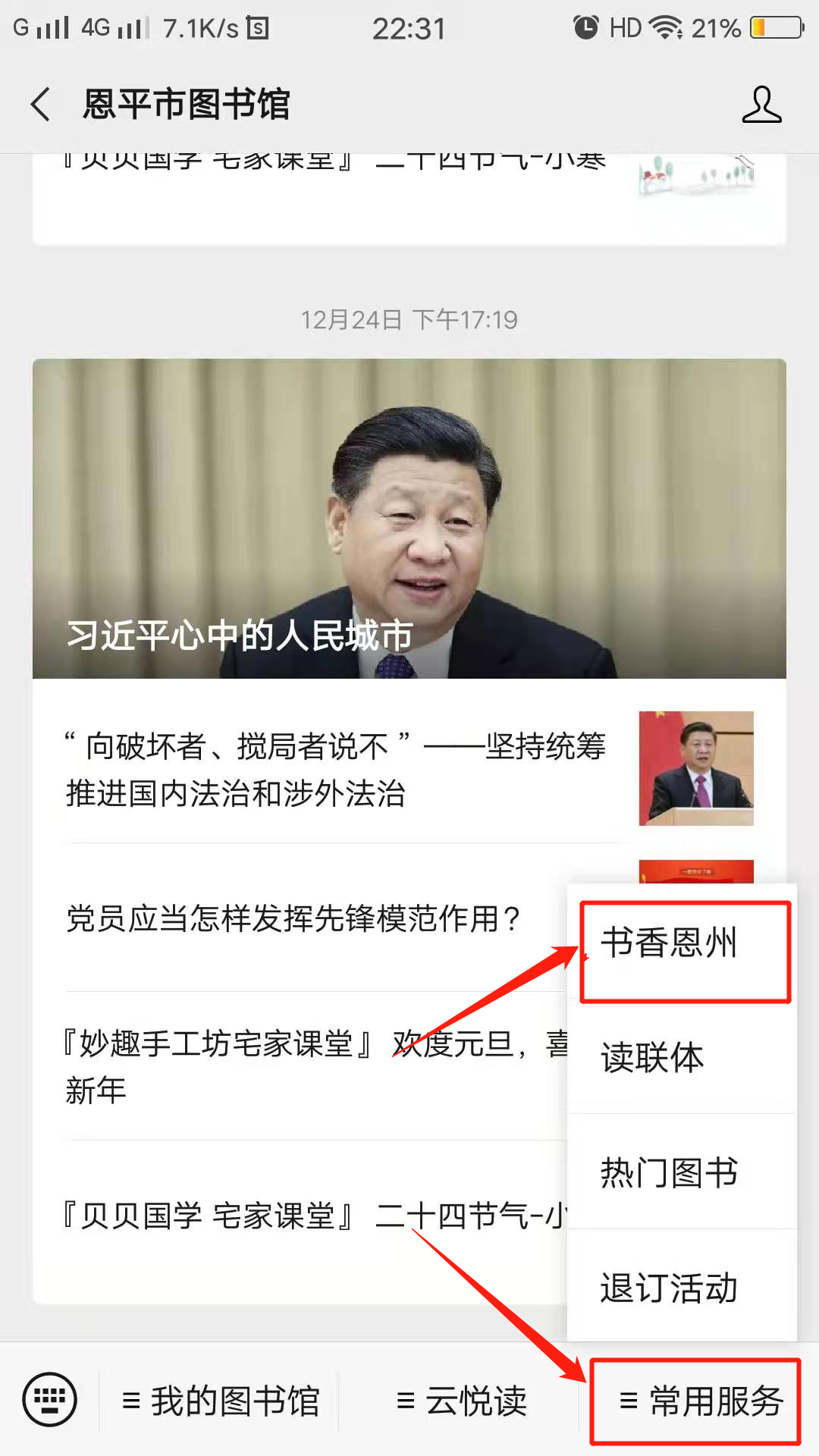Switch to keyboard input mode
Viewport: 819px width, 1456px height.
tap(50, 1399)
